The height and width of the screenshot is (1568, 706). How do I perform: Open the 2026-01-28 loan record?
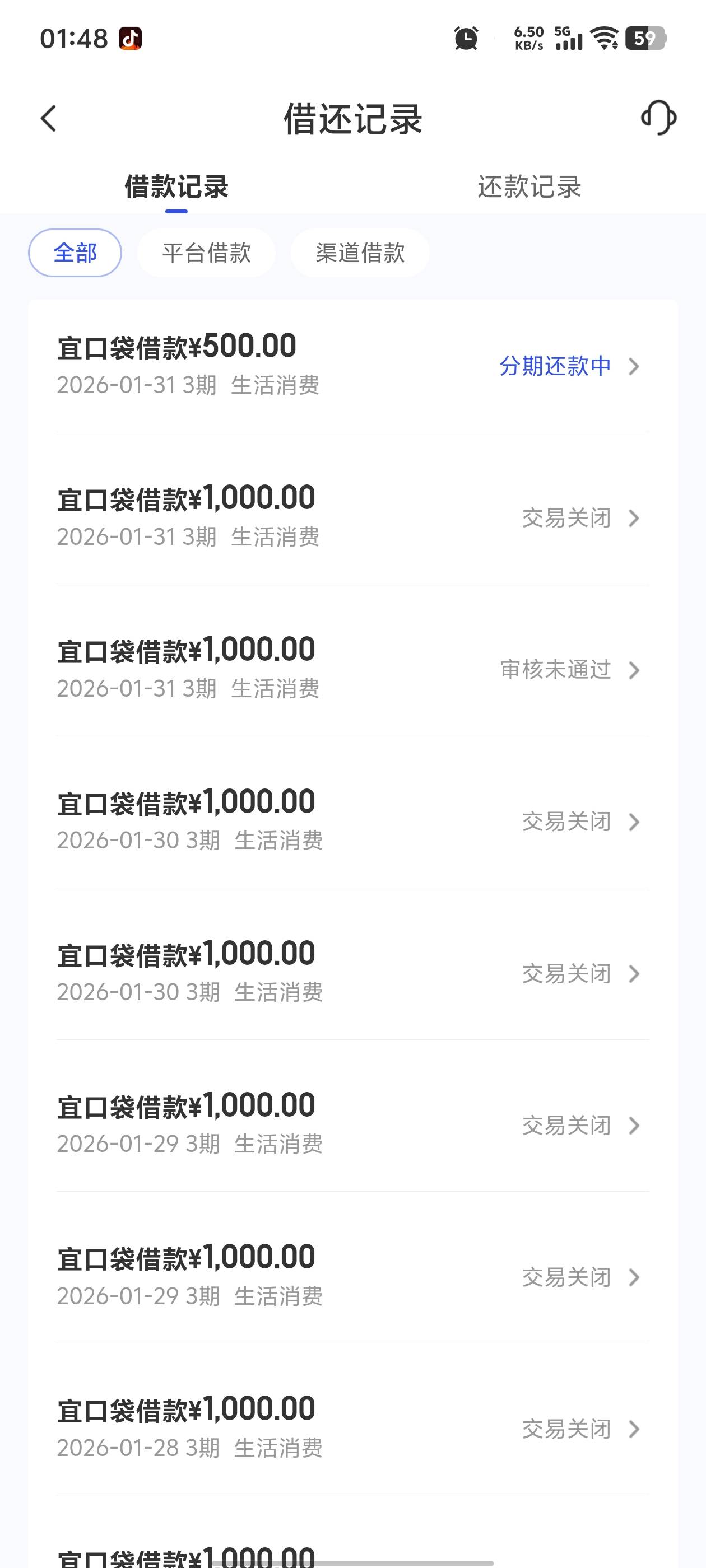coord(352,1428)
